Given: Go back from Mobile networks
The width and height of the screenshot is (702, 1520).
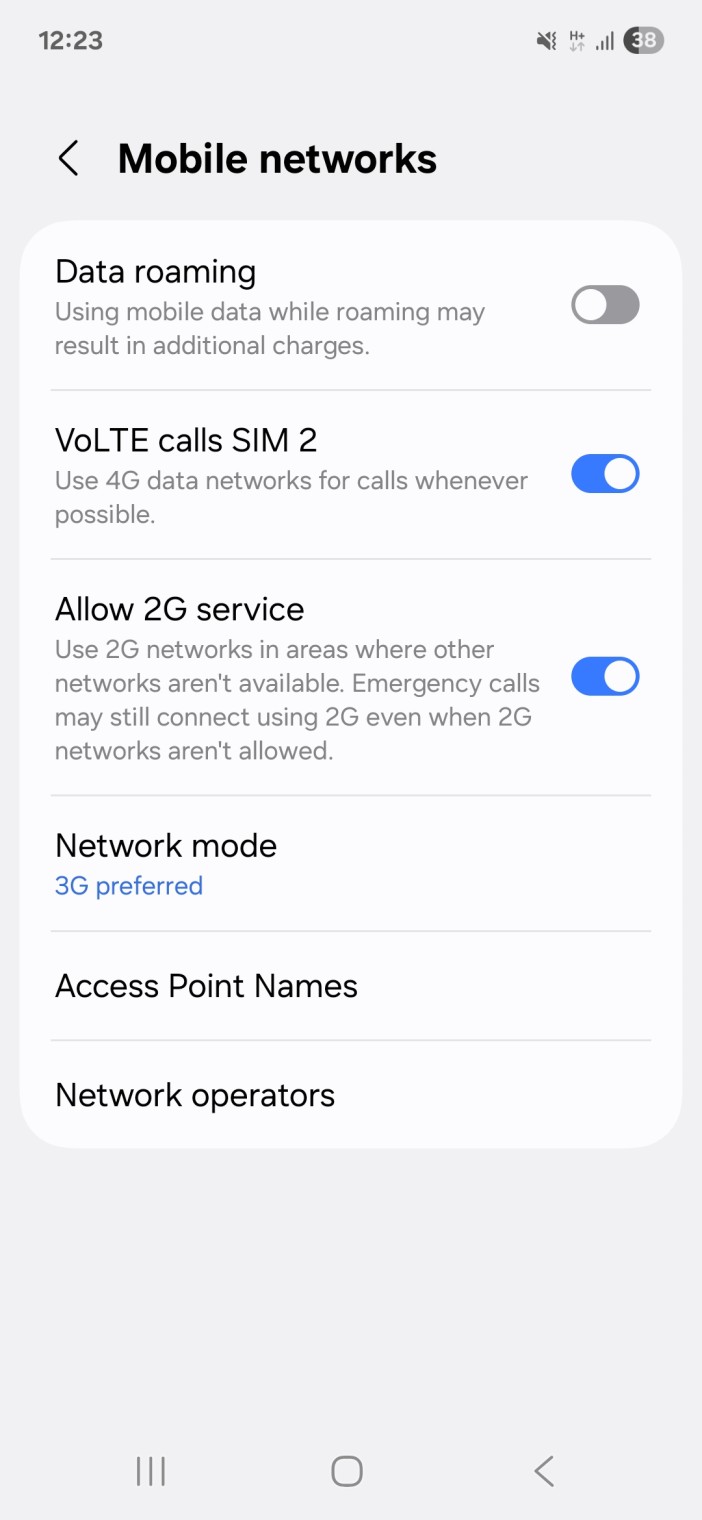Looking at the screenshot, I should (x=68, y=159).
